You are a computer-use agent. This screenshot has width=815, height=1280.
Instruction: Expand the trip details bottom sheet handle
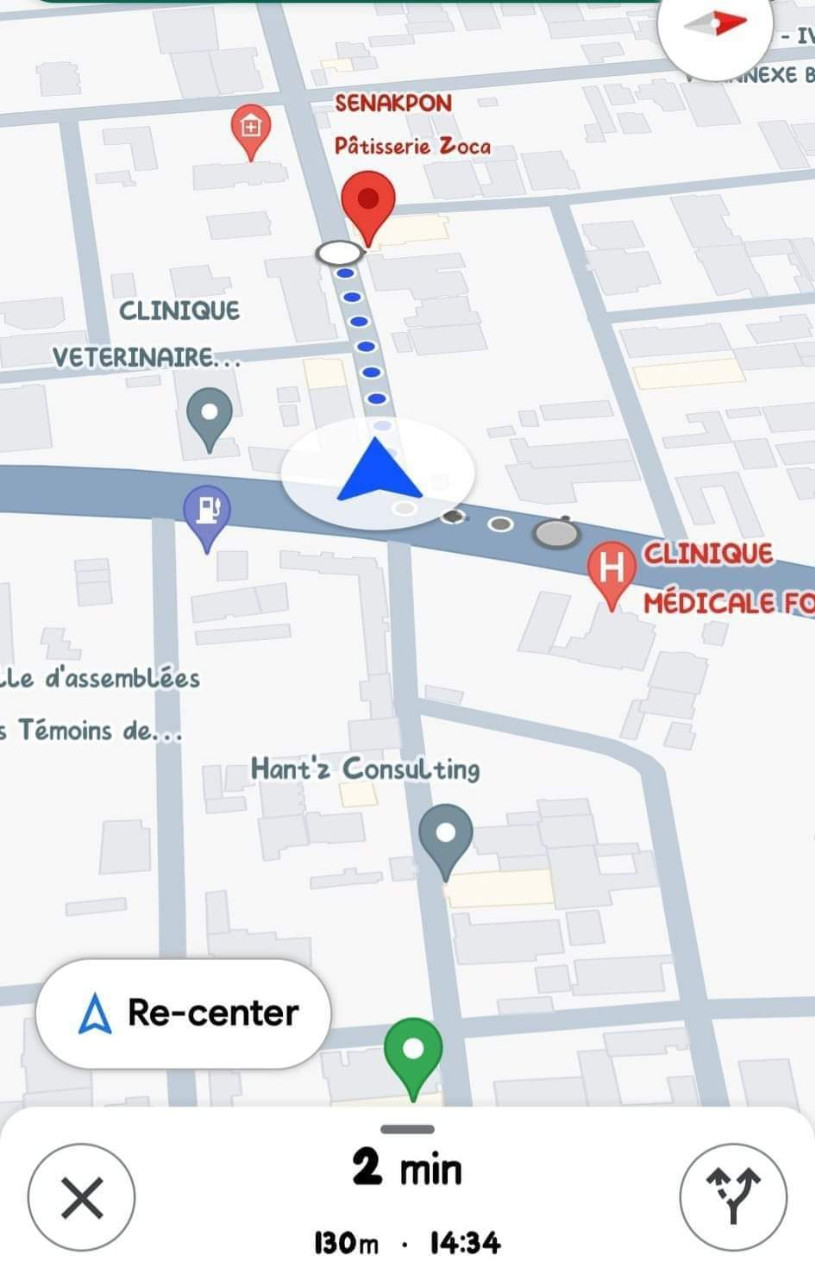pyautogui.click(x=408, y=1130)
